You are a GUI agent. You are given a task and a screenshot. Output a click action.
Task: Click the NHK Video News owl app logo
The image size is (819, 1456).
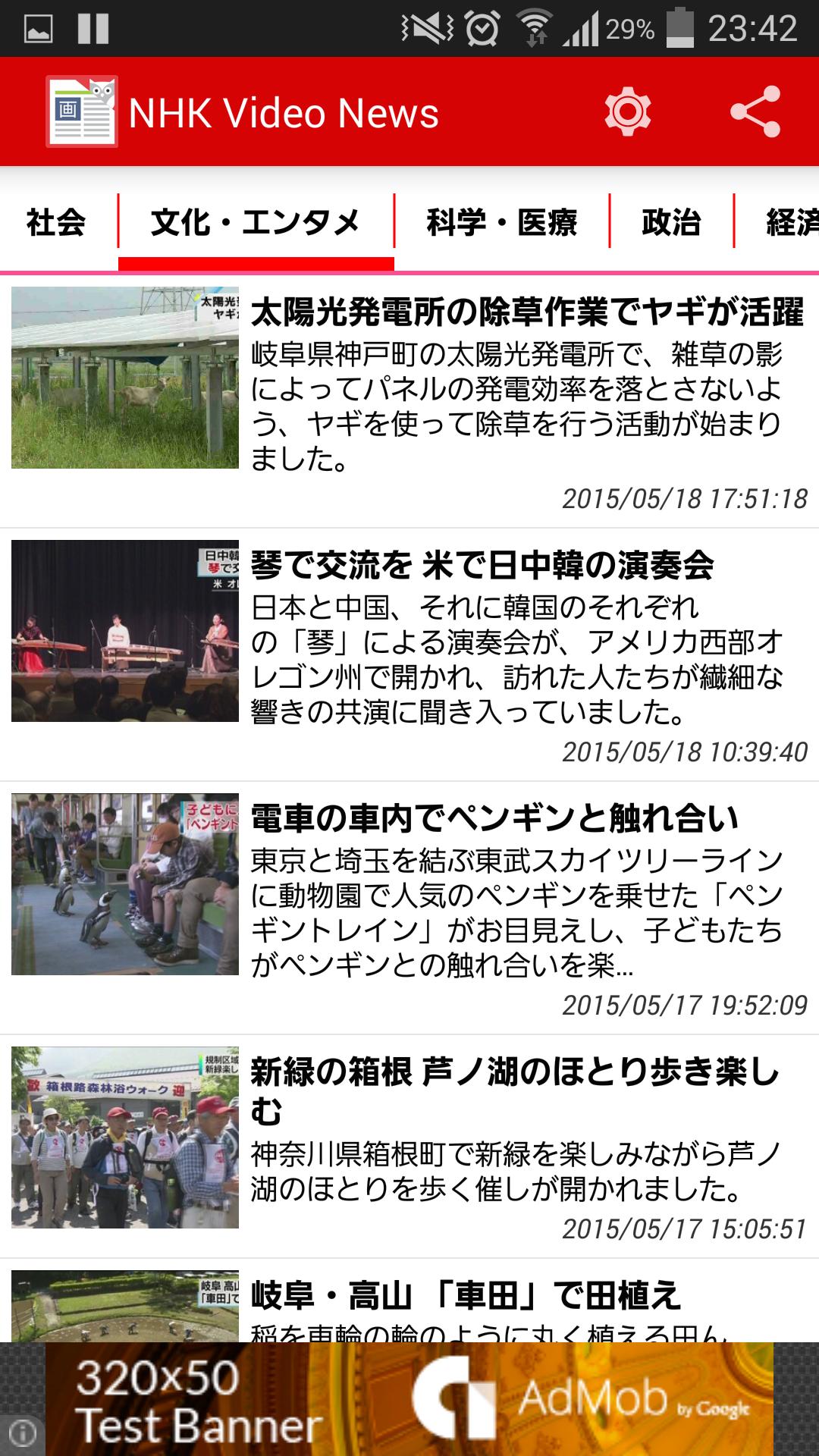(x=83, y=112)
